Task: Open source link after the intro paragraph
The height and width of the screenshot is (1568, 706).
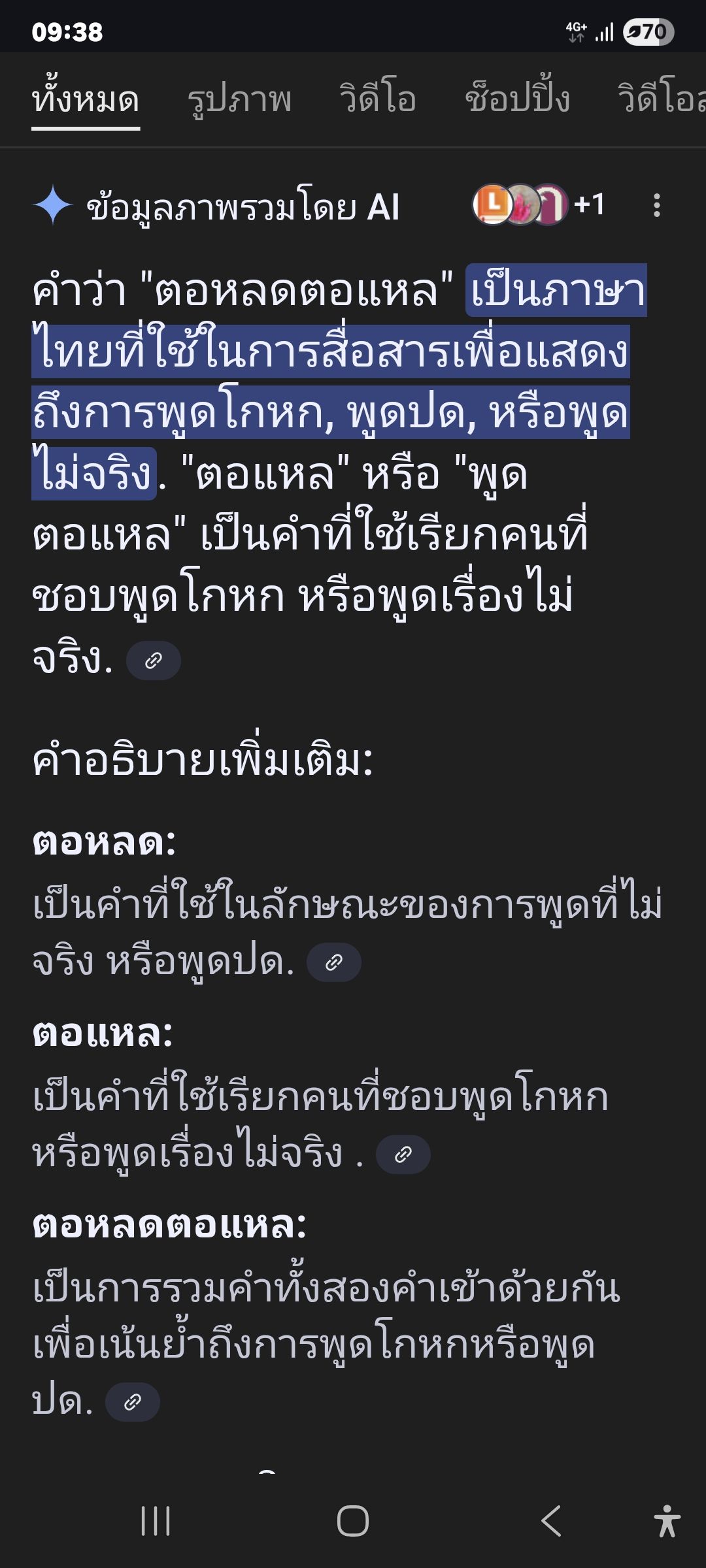Action: (154, 661)
